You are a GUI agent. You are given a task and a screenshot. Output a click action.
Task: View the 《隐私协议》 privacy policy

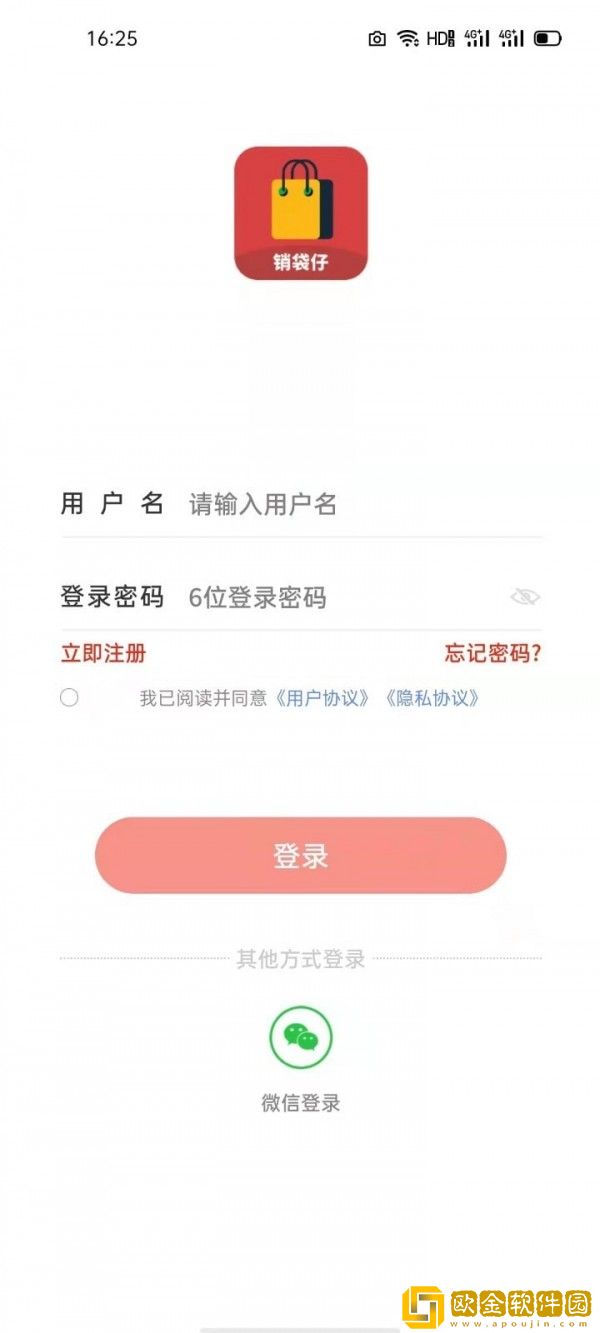(432, 698)
